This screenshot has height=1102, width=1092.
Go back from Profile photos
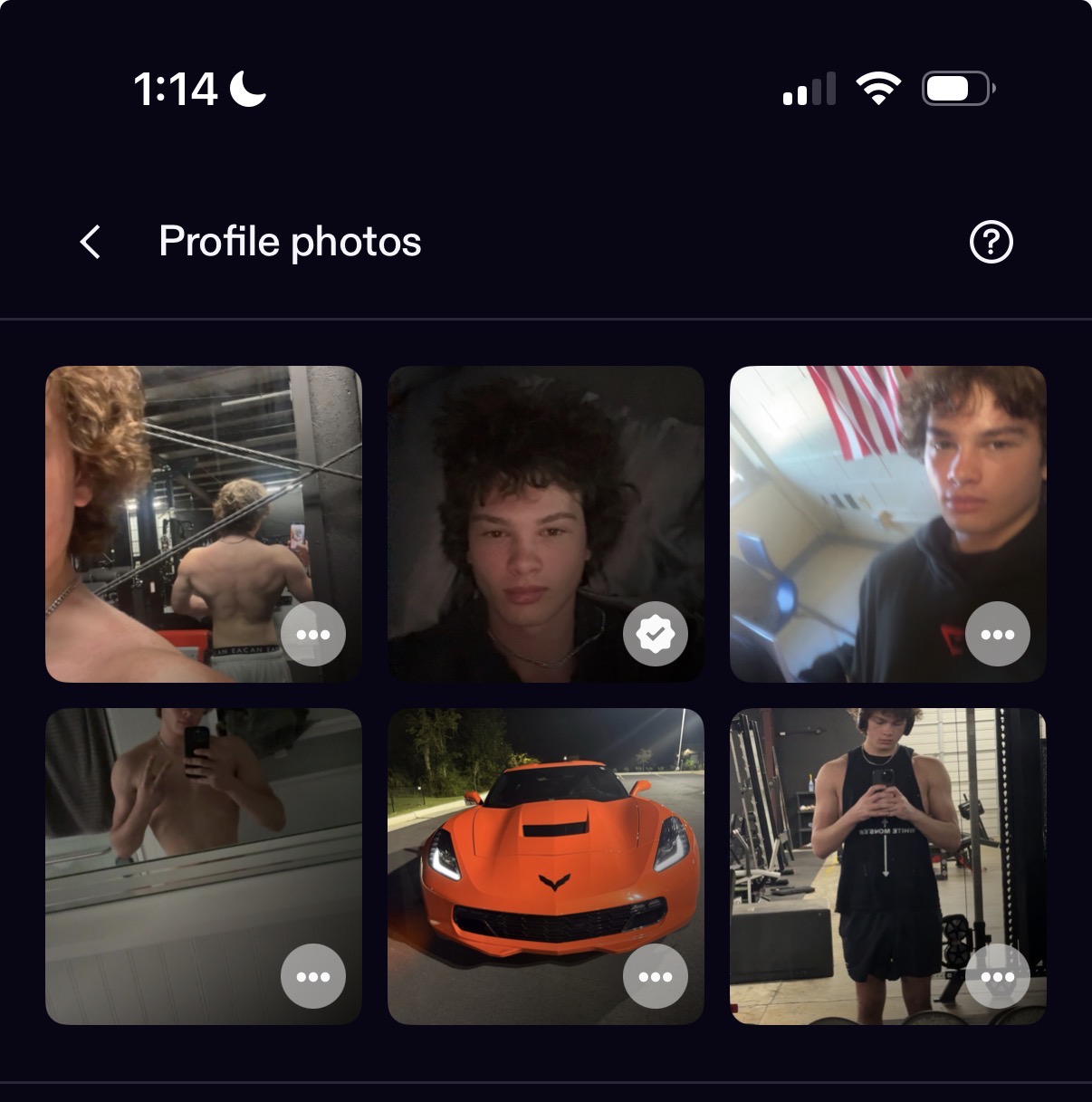tap(91, 243)
